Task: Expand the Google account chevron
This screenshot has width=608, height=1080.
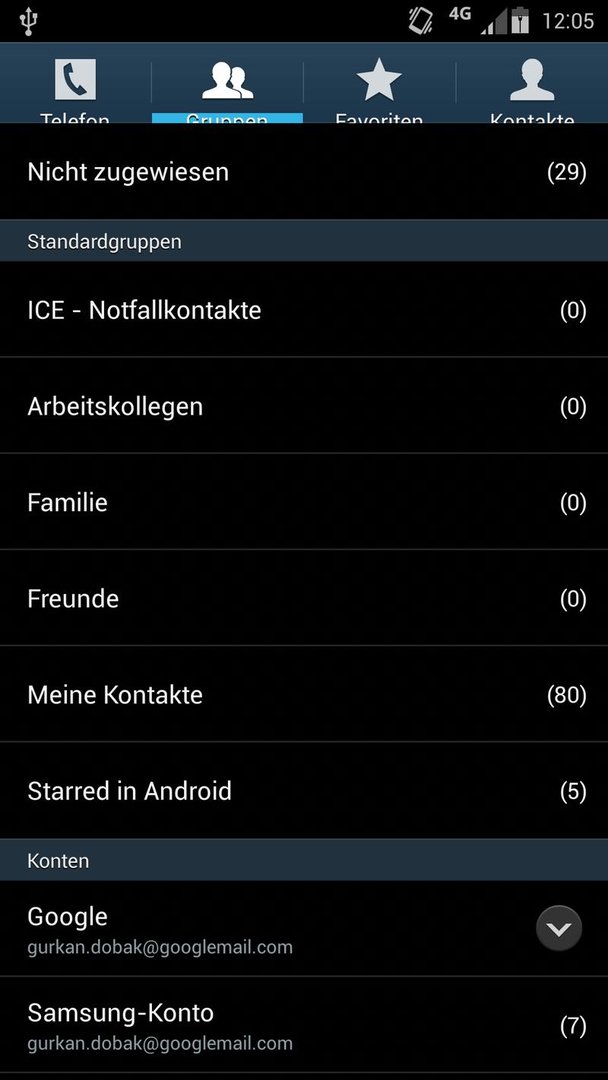Action: point(558,928)
